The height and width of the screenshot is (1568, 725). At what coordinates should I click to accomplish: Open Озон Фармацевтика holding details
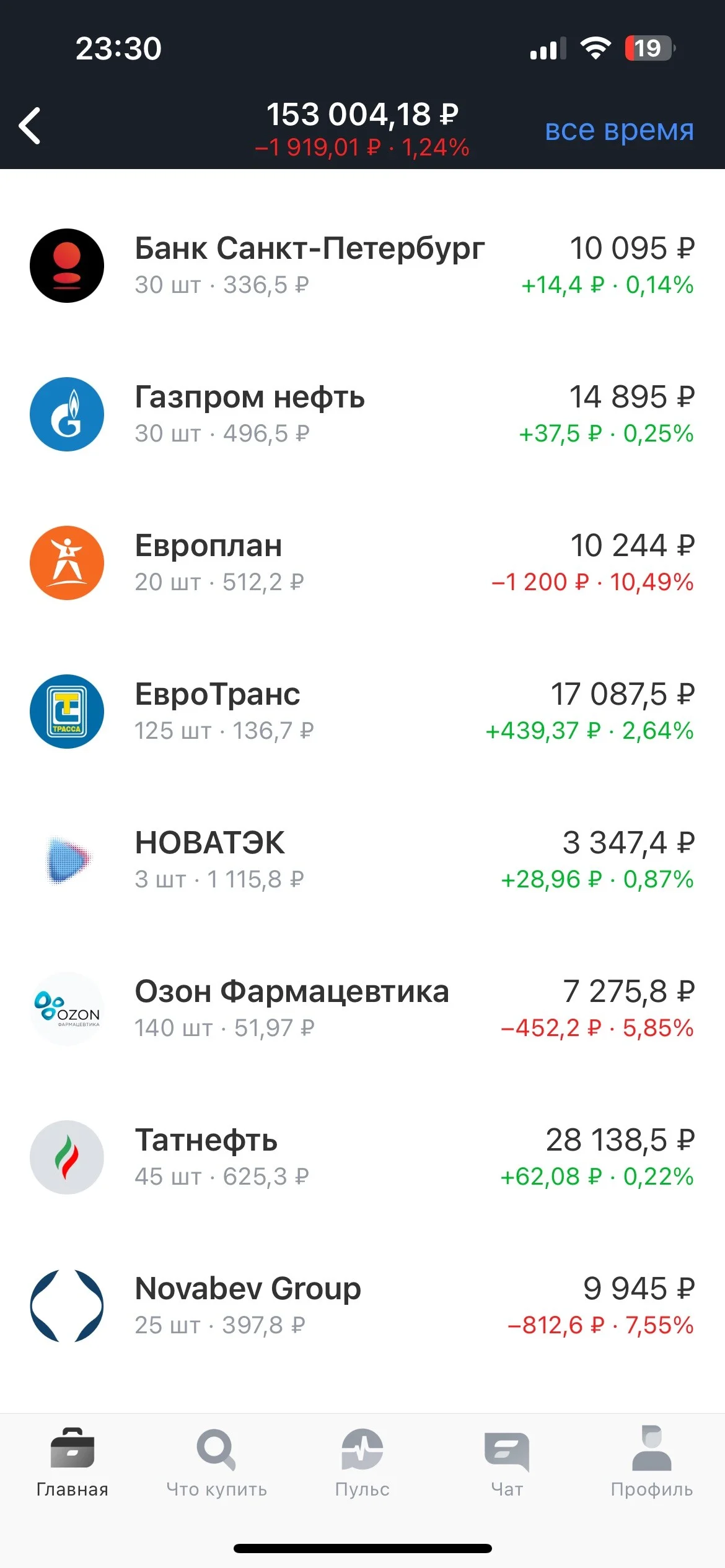[x=362, y=1009]
